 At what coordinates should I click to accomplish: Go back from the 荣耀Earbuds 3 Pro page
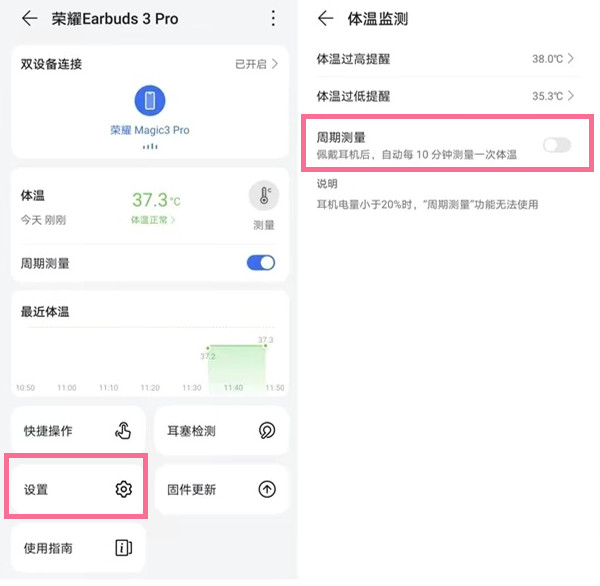[29, 18]
